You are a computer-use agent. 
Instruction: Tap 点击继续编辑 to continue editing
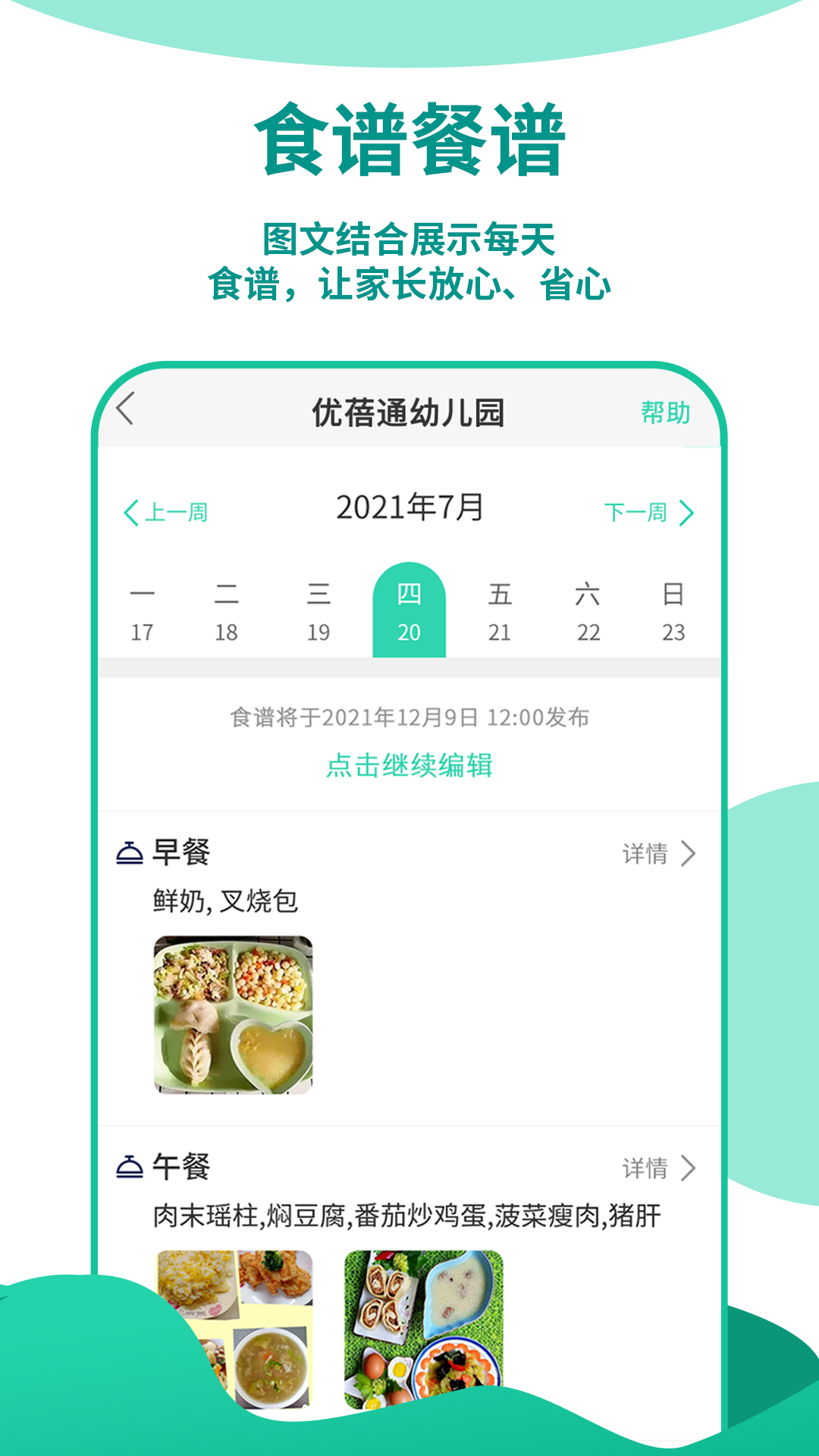click(x=409, y=766)
